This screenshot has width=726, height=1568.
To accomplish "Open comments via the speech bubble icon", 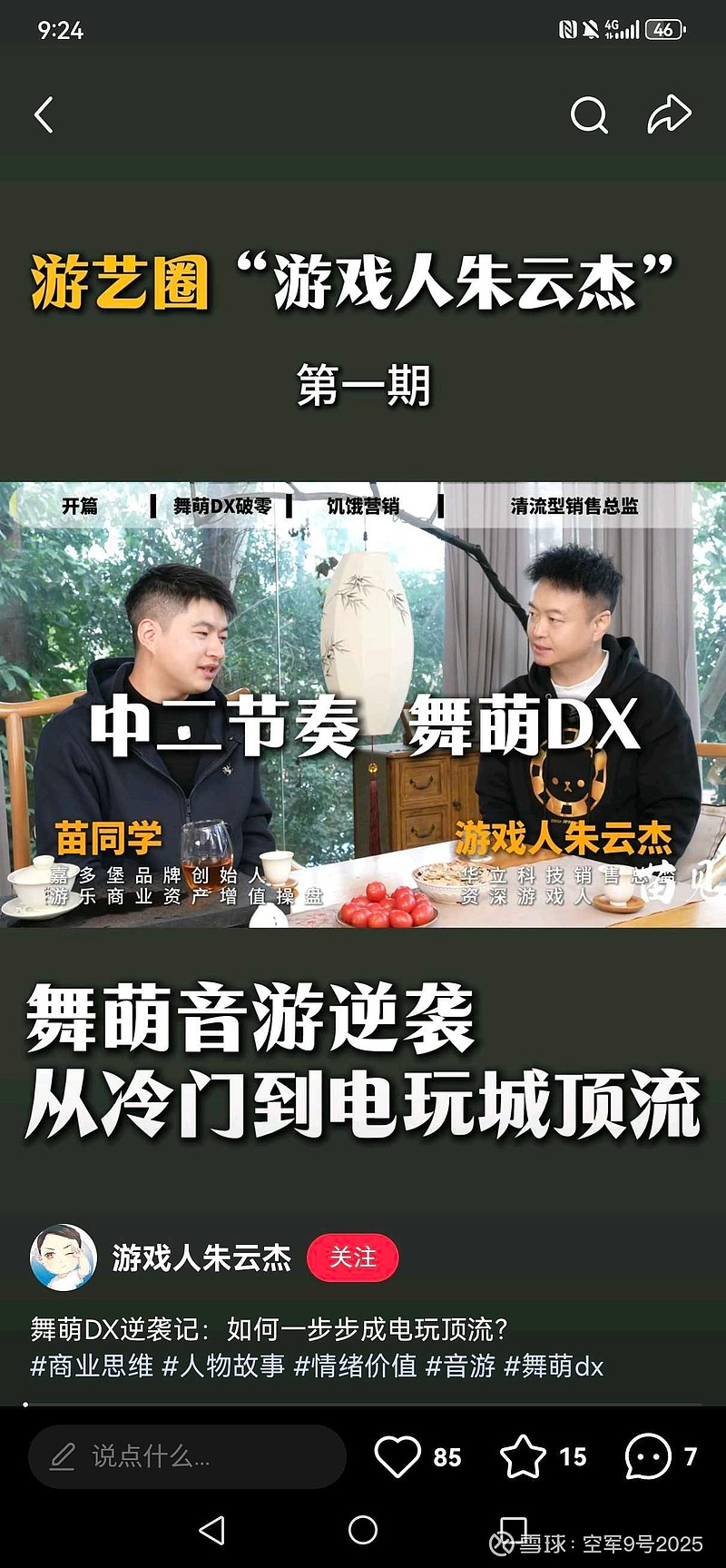I will click(646, 1456).
